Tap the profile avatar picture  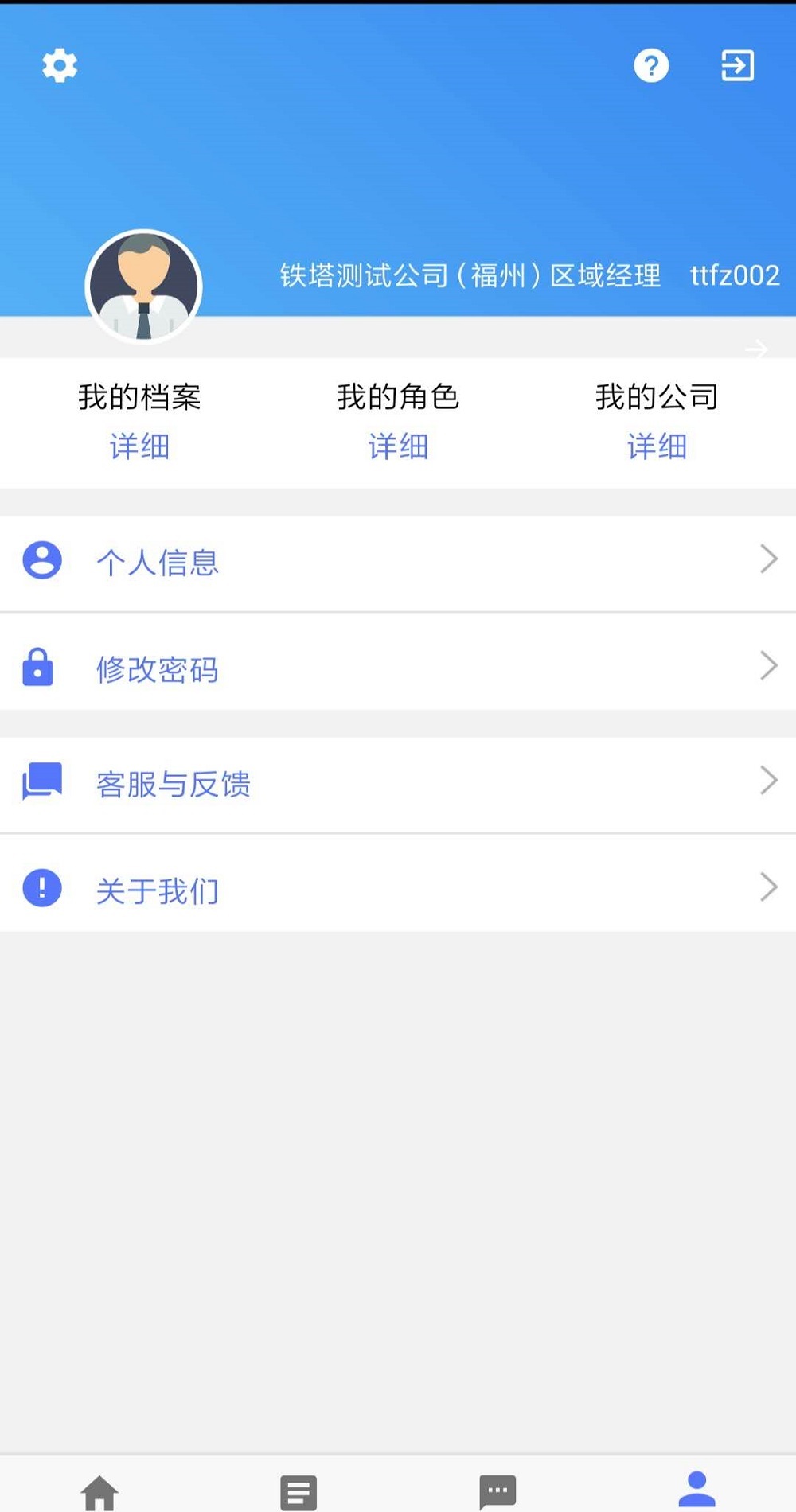click(x=144, y=286)
